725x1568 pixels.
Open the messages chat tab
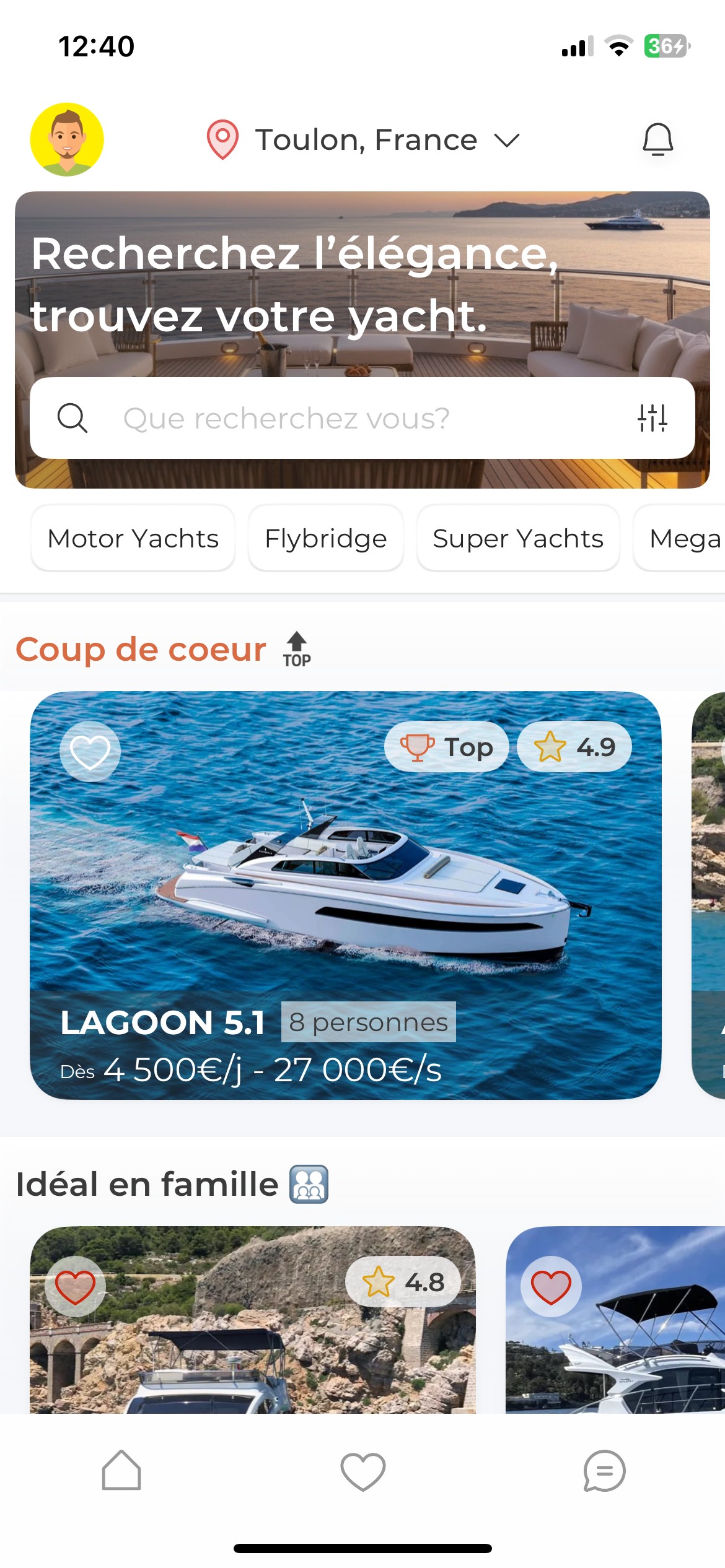point(604,1471)
